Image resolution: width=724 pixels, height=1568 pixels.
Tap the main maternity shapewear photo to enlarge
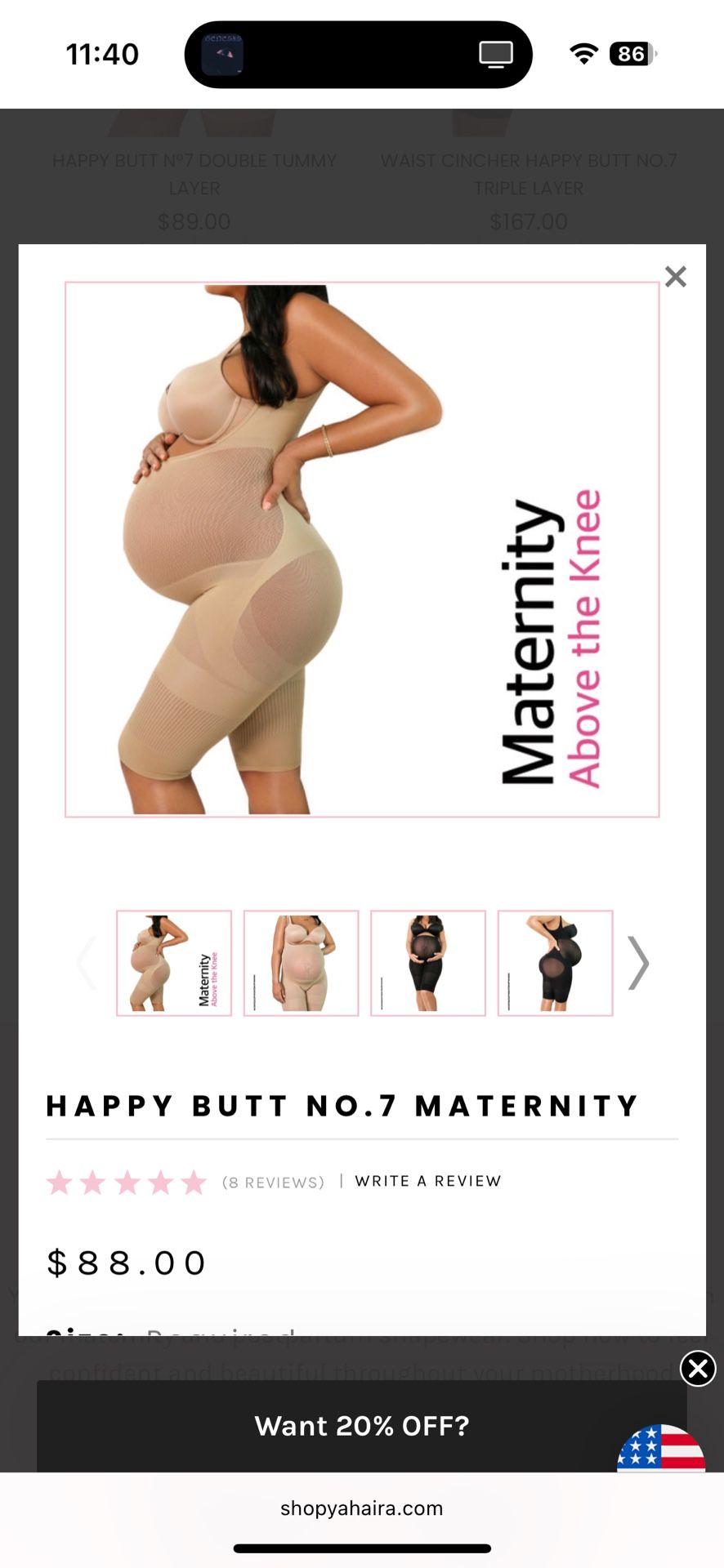click(362, 550)
